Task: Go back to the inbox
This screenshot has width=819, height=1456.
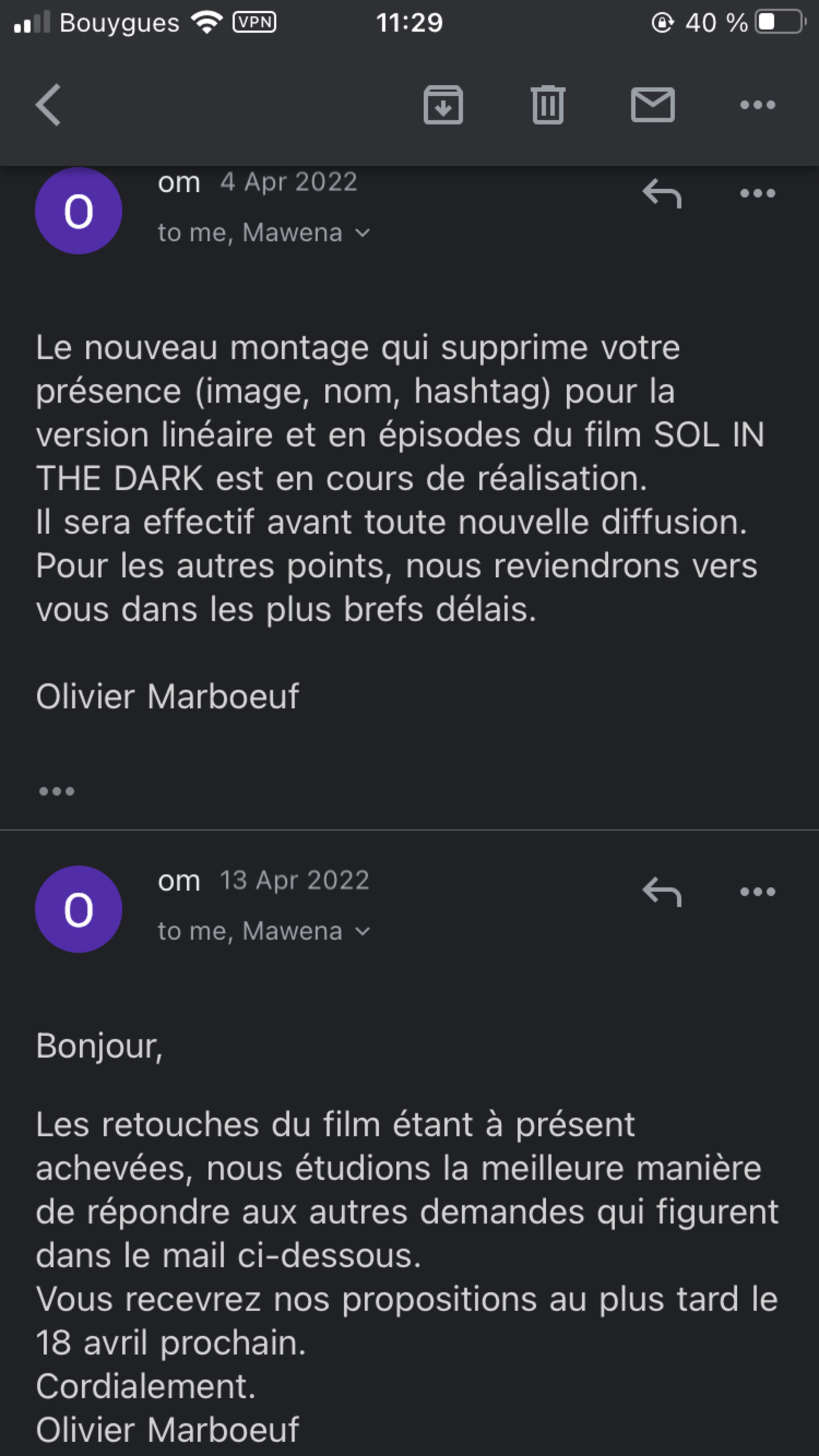Action: [x=49, y=105]
